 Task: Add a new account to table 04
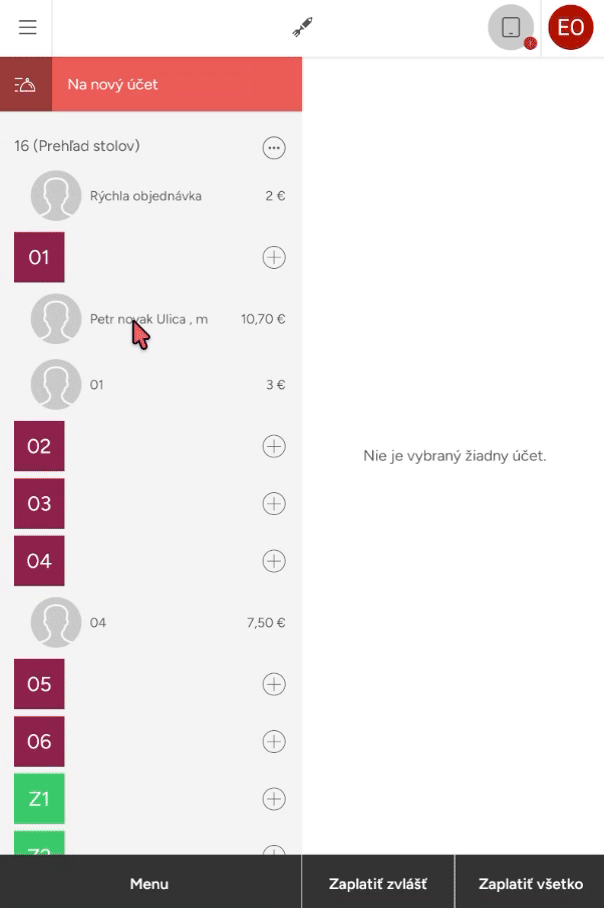(x=273, y=561)
